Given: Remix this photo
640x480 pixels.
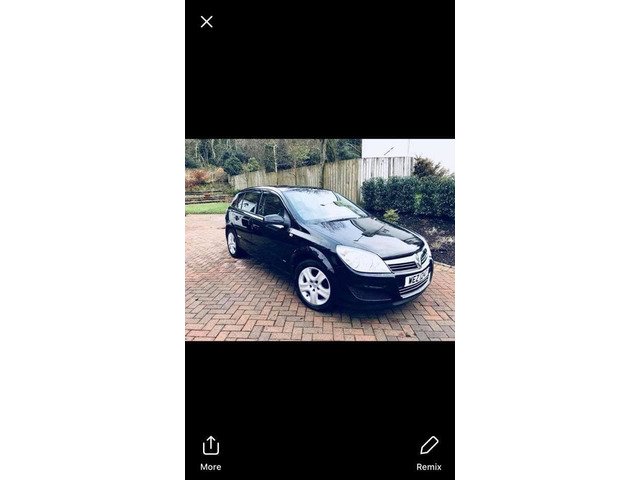Looking at the screenshot, I should tap(429, 452).
